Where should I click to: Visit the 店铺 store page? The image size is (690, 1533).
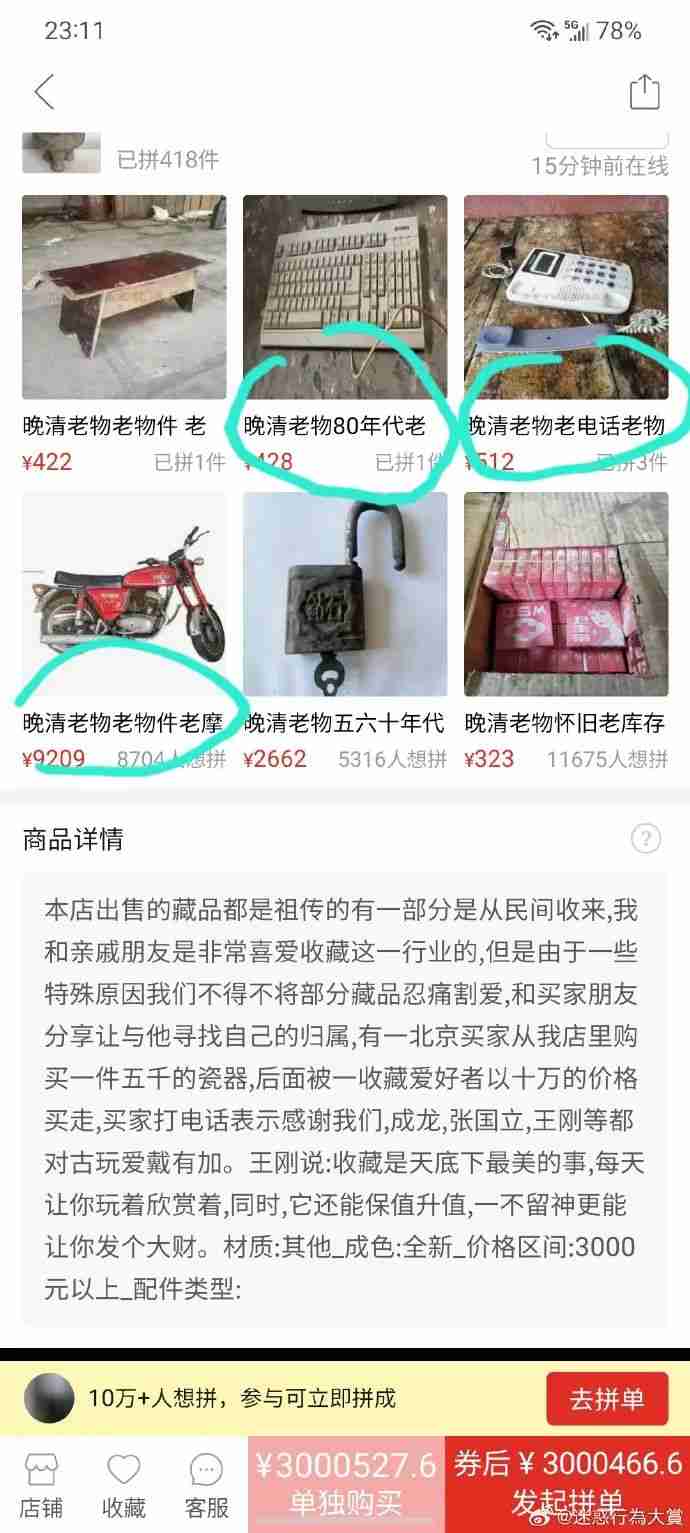tap(41, 1486)
